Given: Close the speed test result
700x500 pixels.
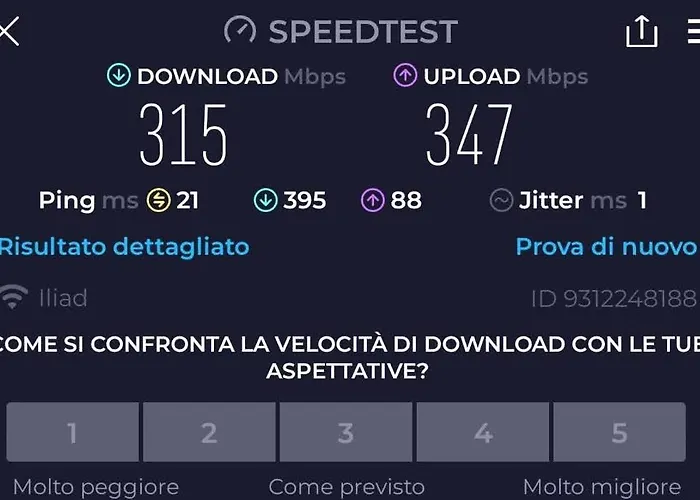Looking at the screenshot, I should (x=8, y=31).
